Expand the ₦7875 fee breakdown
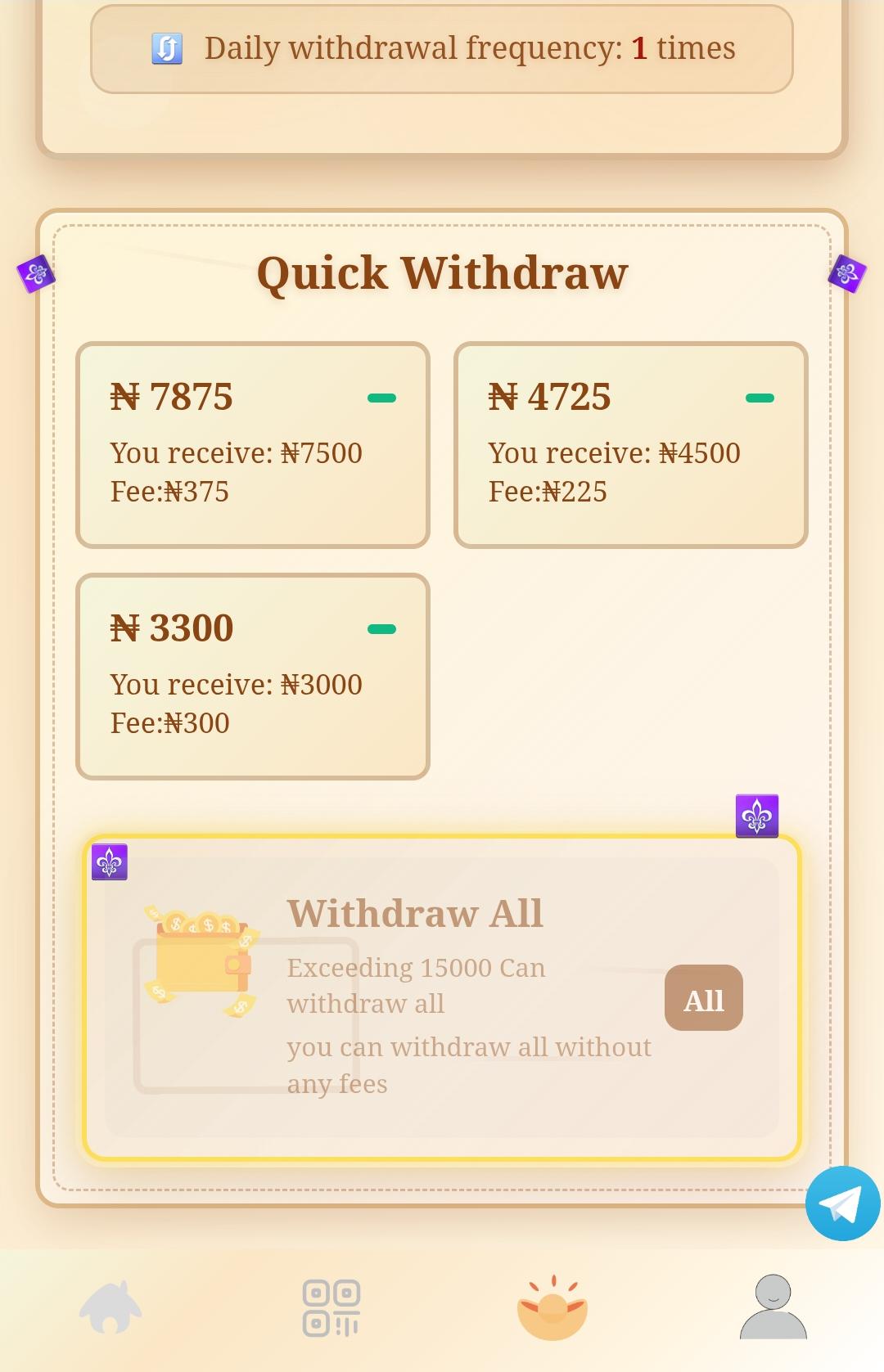884x1372 pixels. pos(252,472)
